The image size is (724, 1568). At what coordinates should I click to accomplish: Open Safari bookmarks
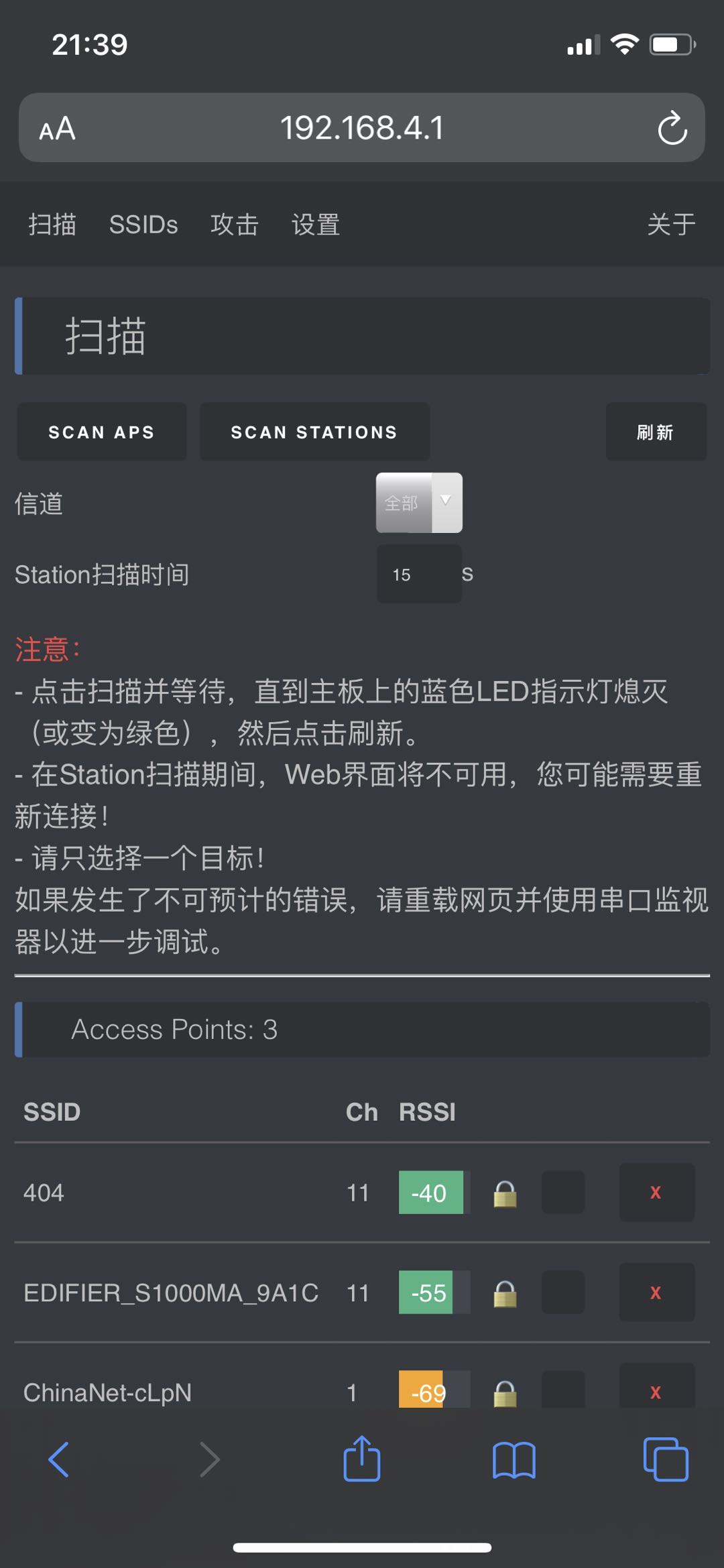(514, 1459)
